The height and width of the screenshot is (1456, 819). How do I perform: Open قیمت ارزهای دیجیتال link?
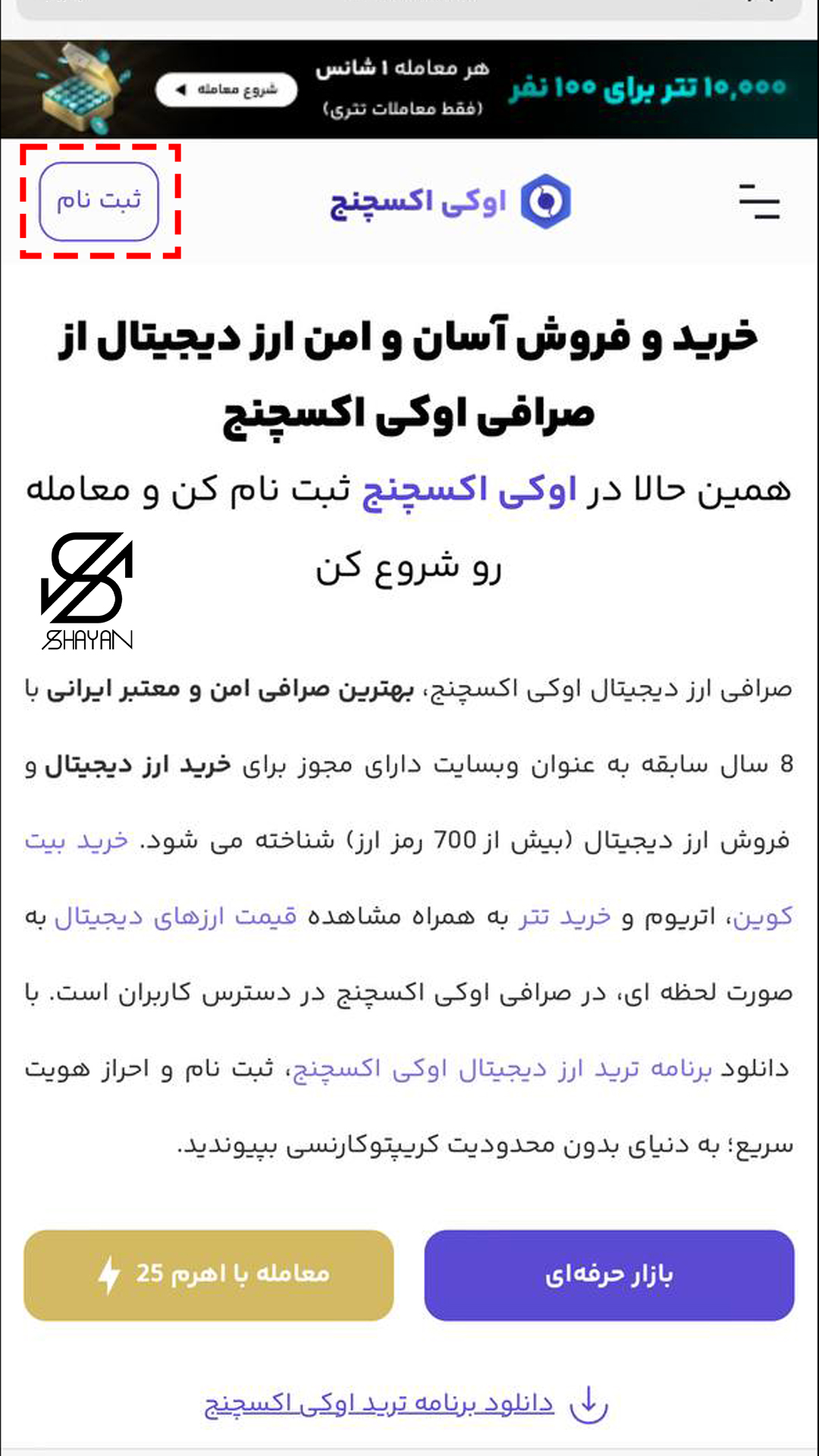click(176, 916)
